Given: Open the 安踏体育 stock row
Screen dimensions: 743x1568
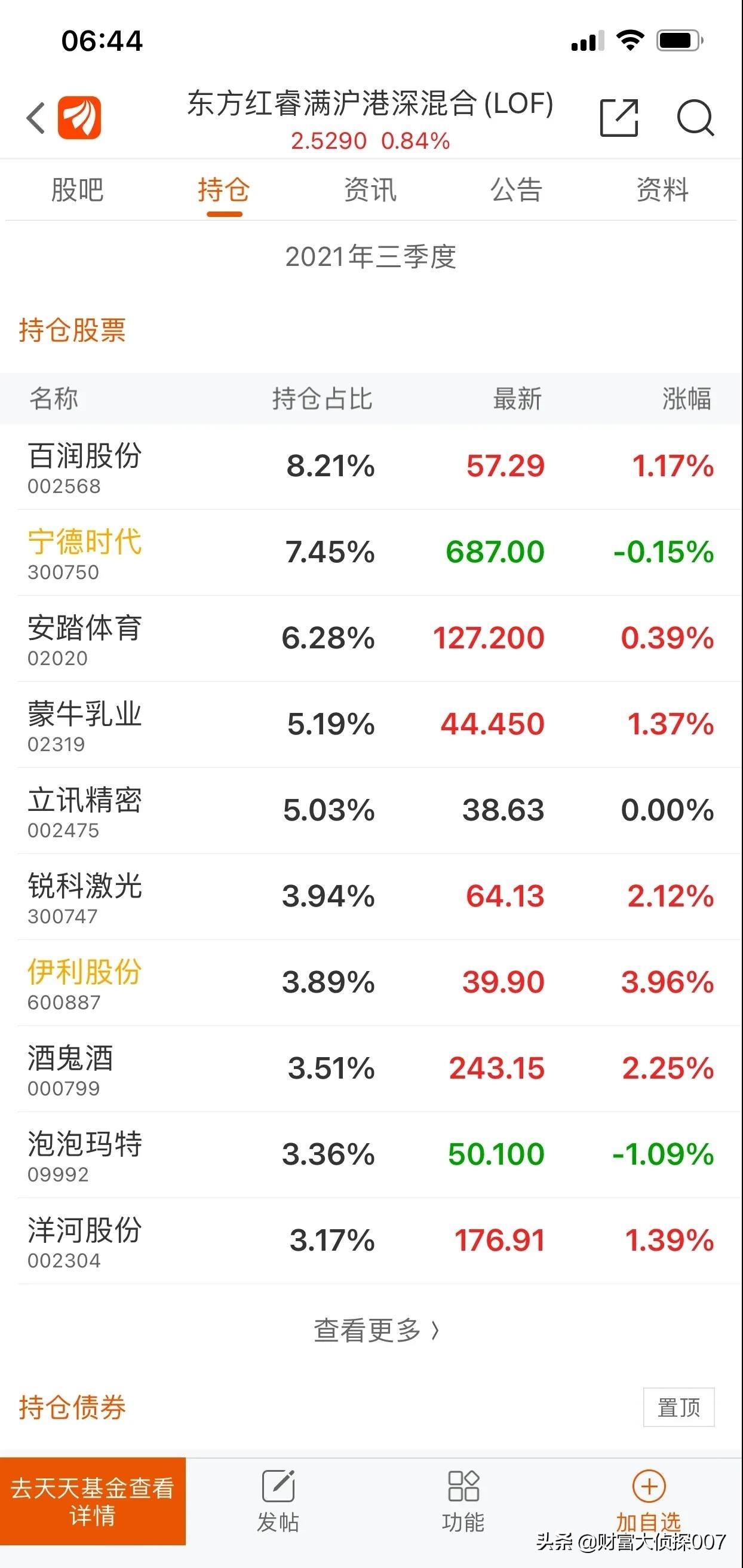Looking at the screenshot, I should (85, 638).
